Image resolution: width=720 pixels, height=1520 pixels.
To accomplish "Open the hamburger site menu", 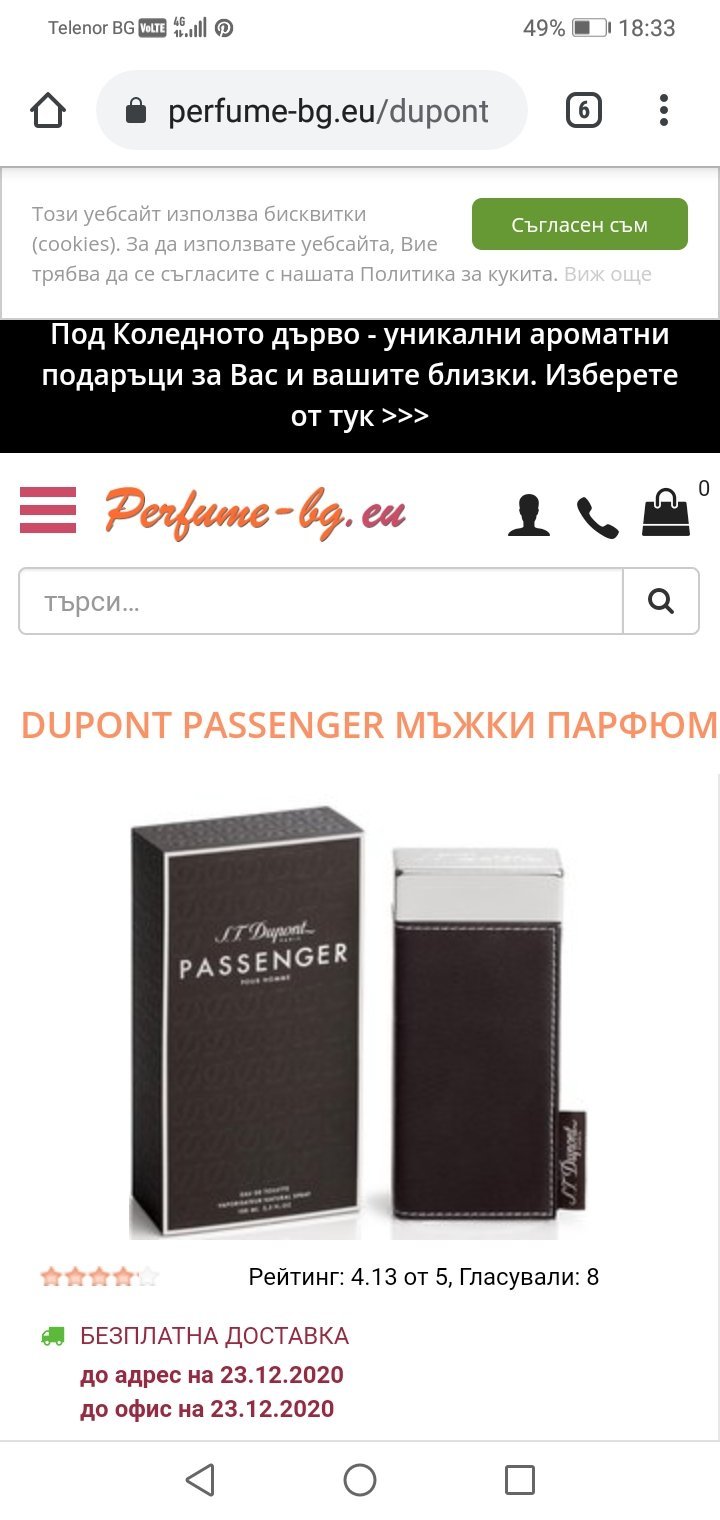I will click(48, 510).
